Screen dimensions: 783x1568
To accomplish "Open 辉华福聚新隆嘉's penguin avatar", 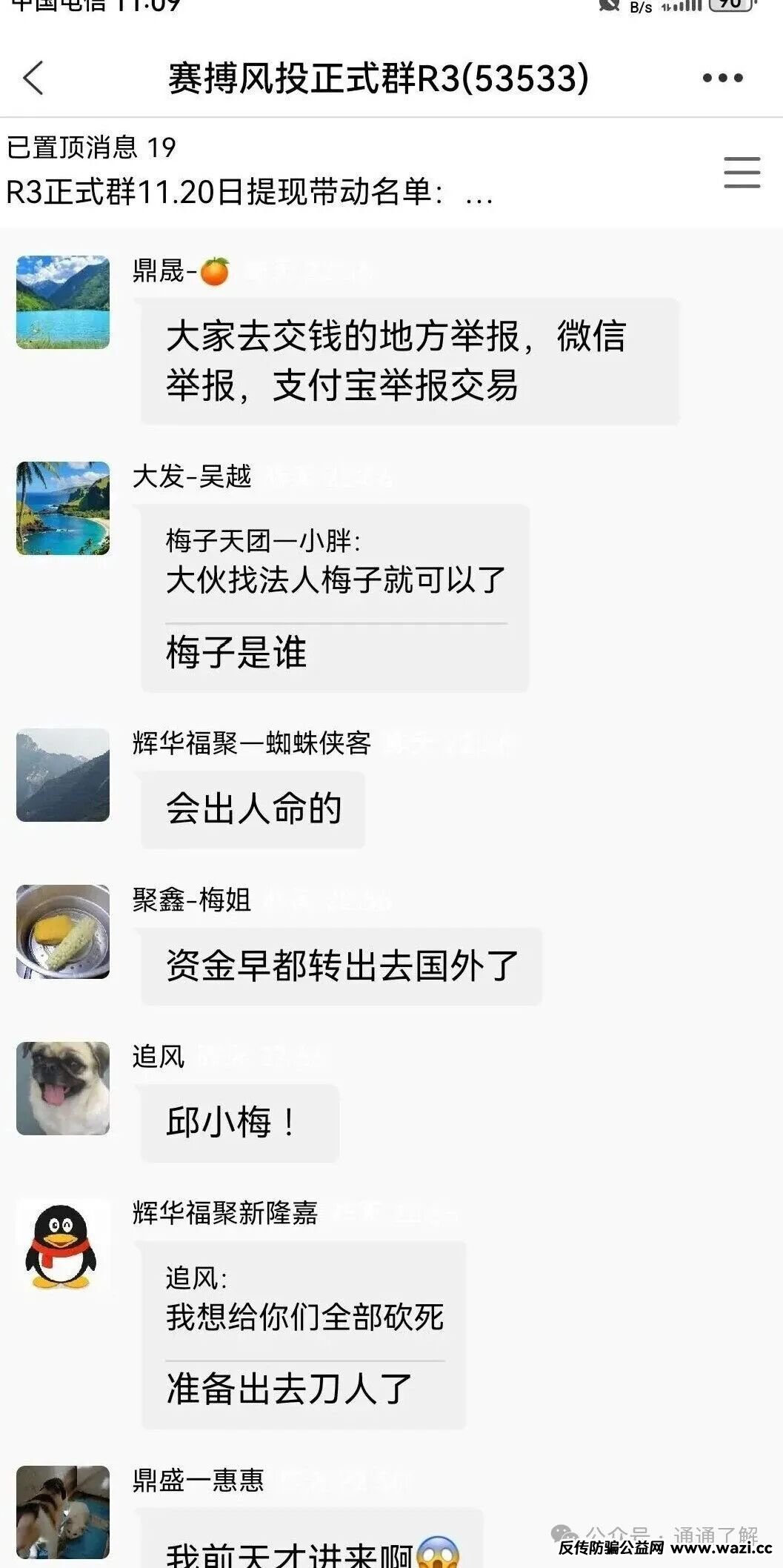I will click(x=63, y=1246).
